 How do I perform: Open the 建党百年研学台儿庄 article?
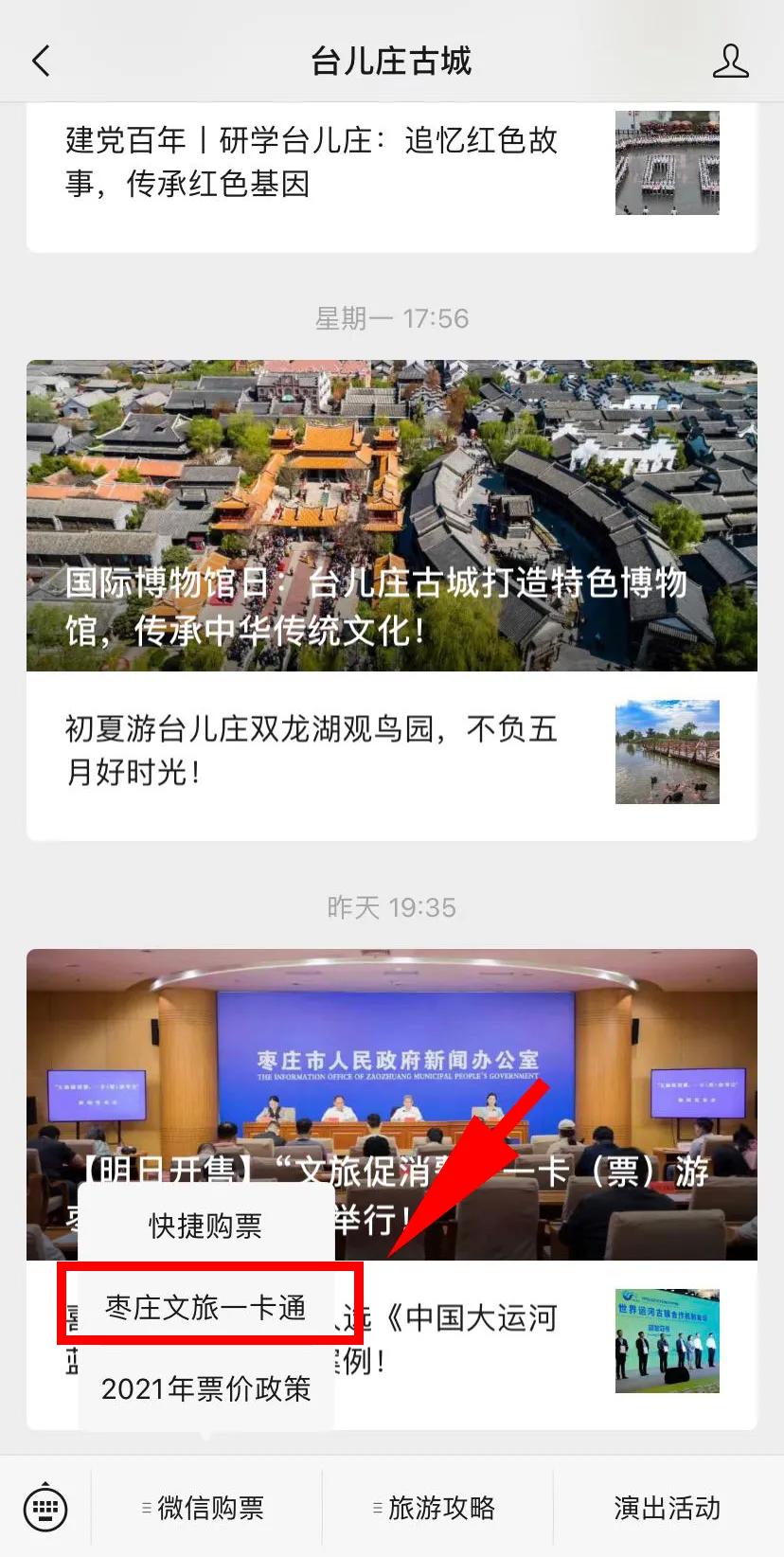[x=392, y=166]
